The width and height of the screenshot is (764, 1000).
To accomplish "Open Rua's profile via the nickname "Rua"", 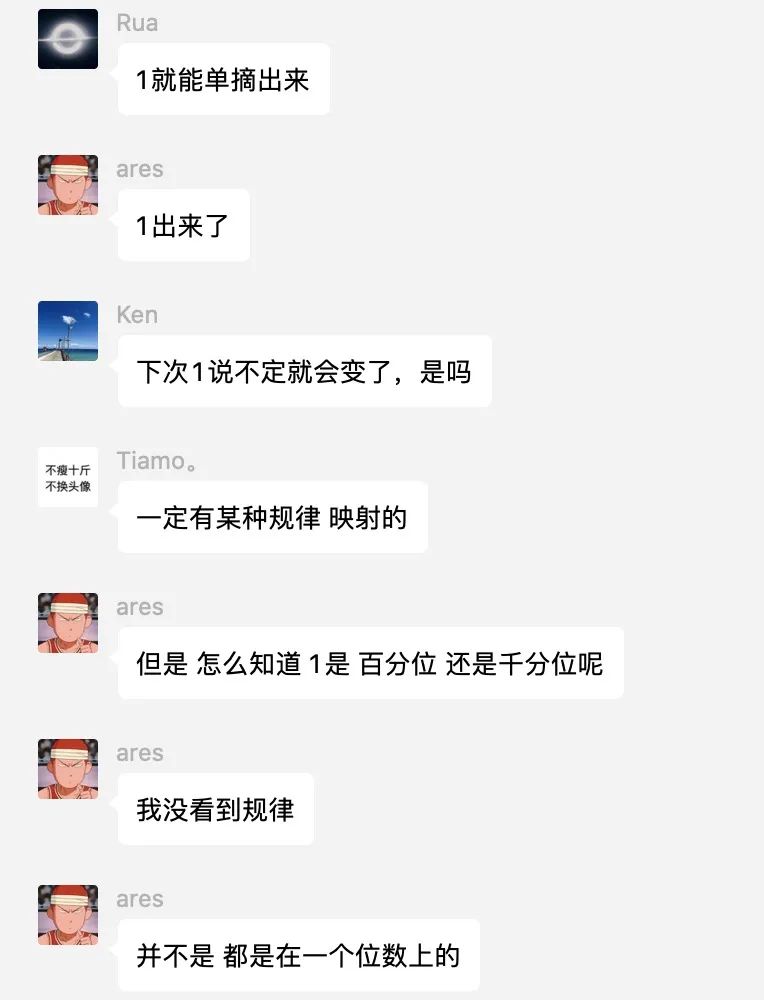I will click(138, 23).
